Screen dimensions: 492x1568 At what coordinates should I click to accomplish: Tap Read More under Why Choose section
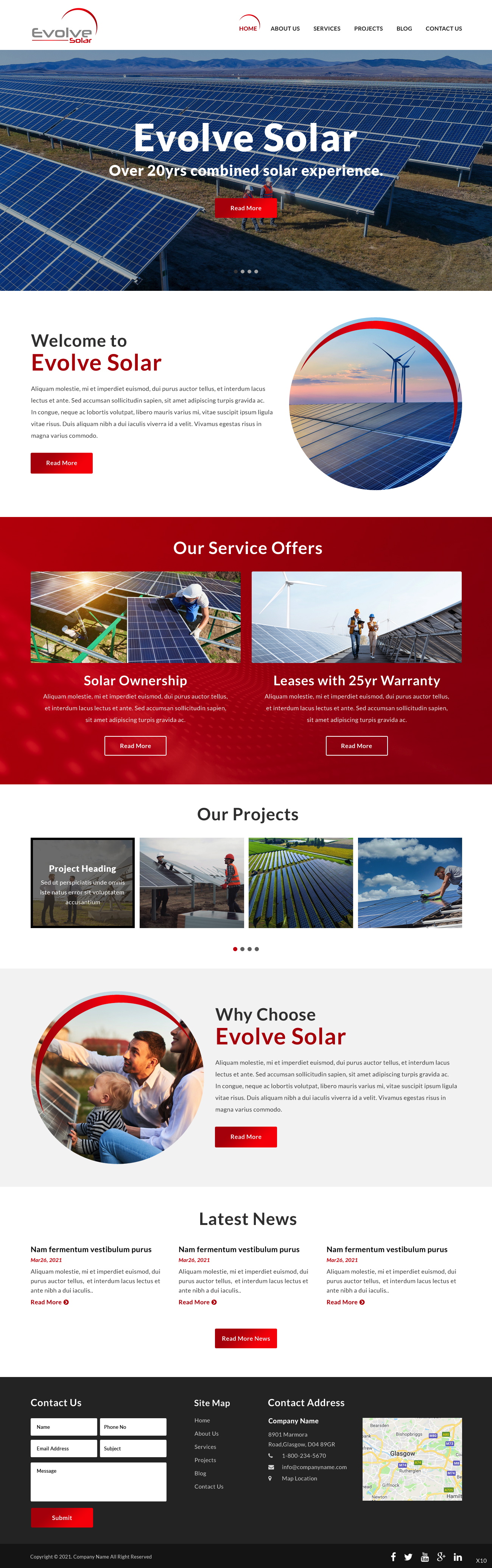coord(245,1136)
